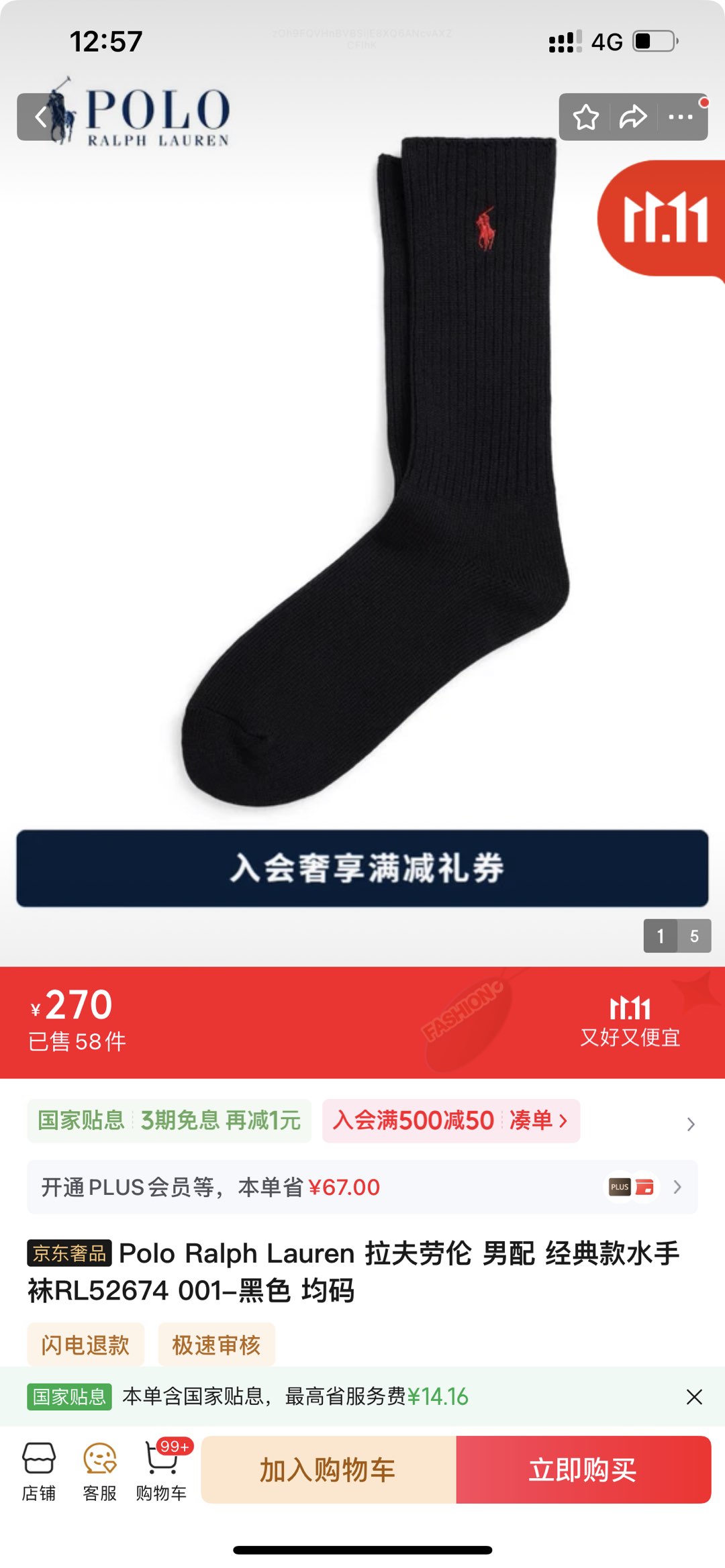This screenshot has height=1568, width=725.
Task: Tap the 入会奢享满减礼券 banner
Action: [362, 868]
